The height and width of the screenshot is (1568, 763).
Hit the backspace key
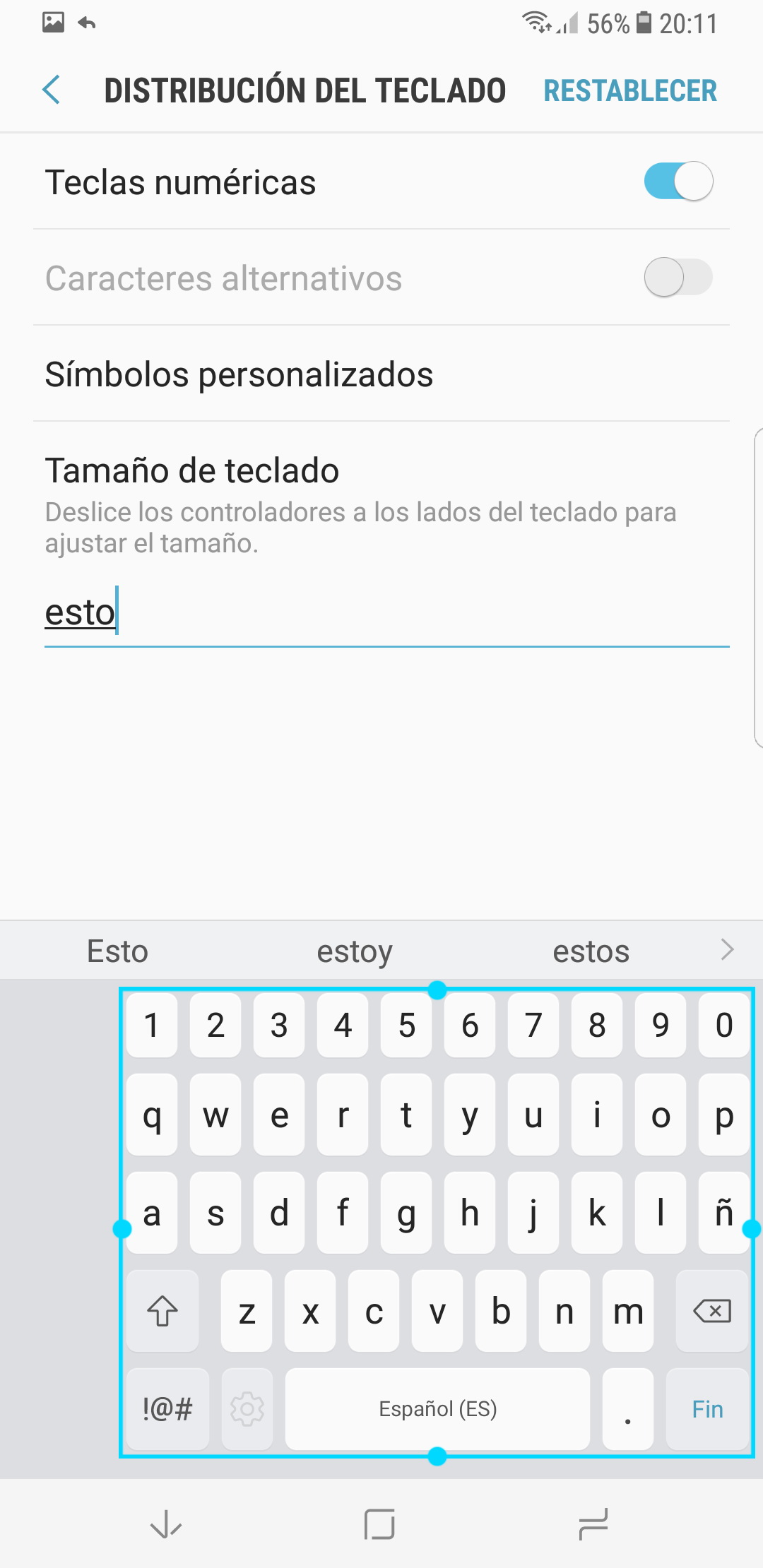[711, 1312]
